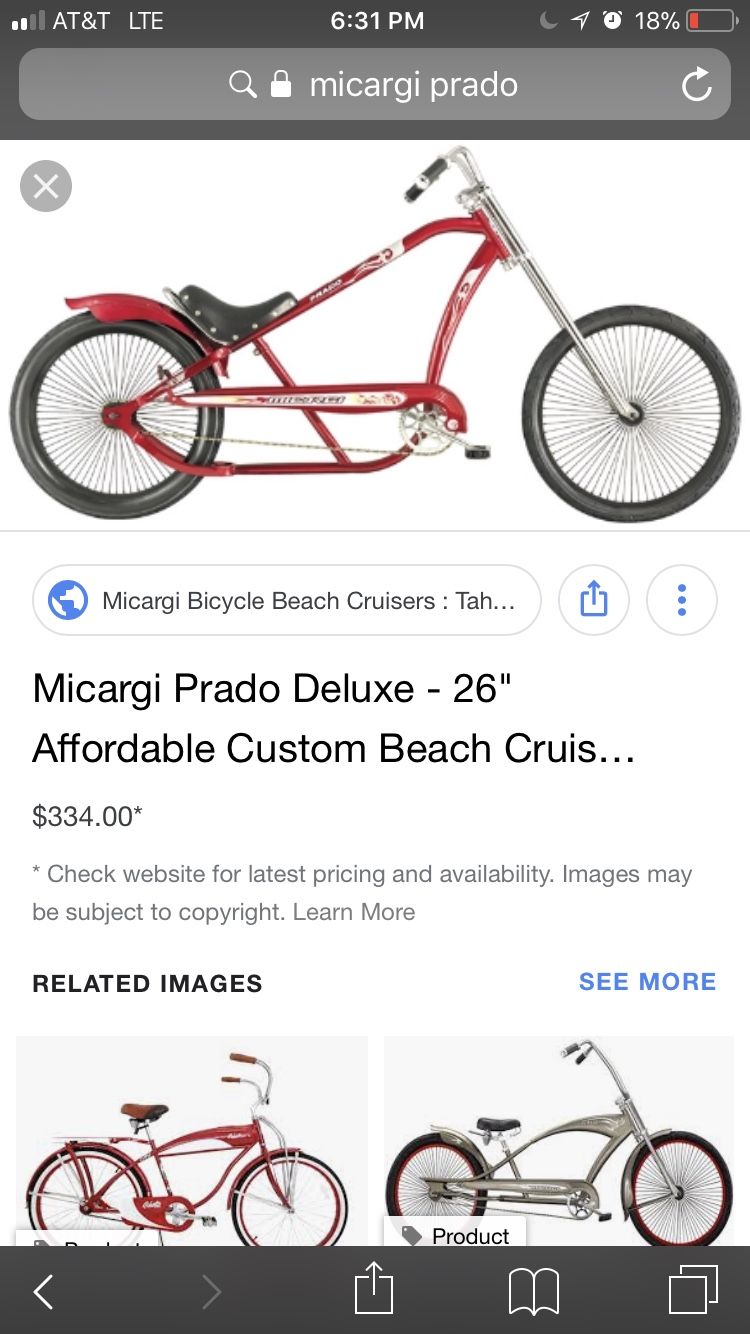Visit Micargi Bicycle Beach Cruisers site
Image resolution: width=750 pixels, height=1334 pixels.
click(x=287, y=600)
